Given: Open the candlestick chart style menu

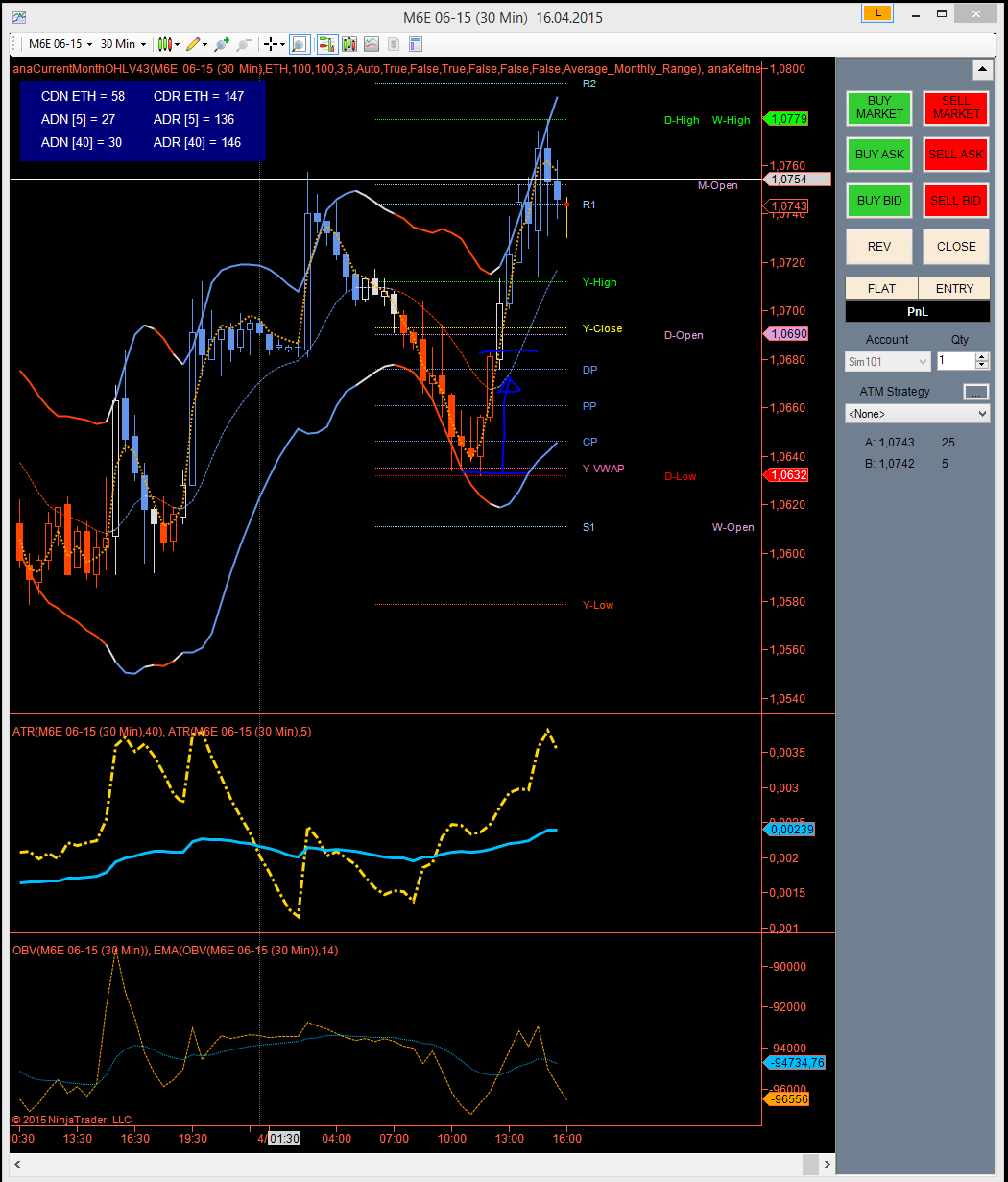Looking at the screenshot, I should point(169,44).
